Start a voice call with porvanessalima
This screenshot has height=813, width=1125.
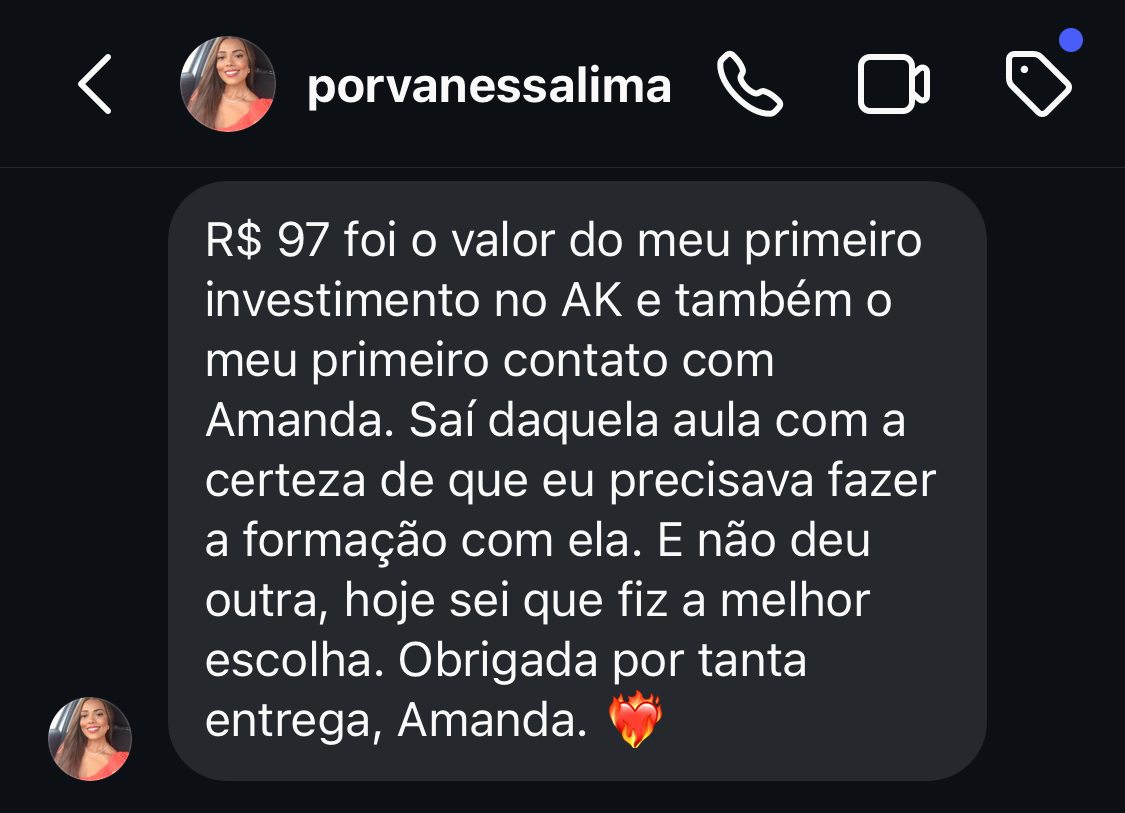coord(750,86)
